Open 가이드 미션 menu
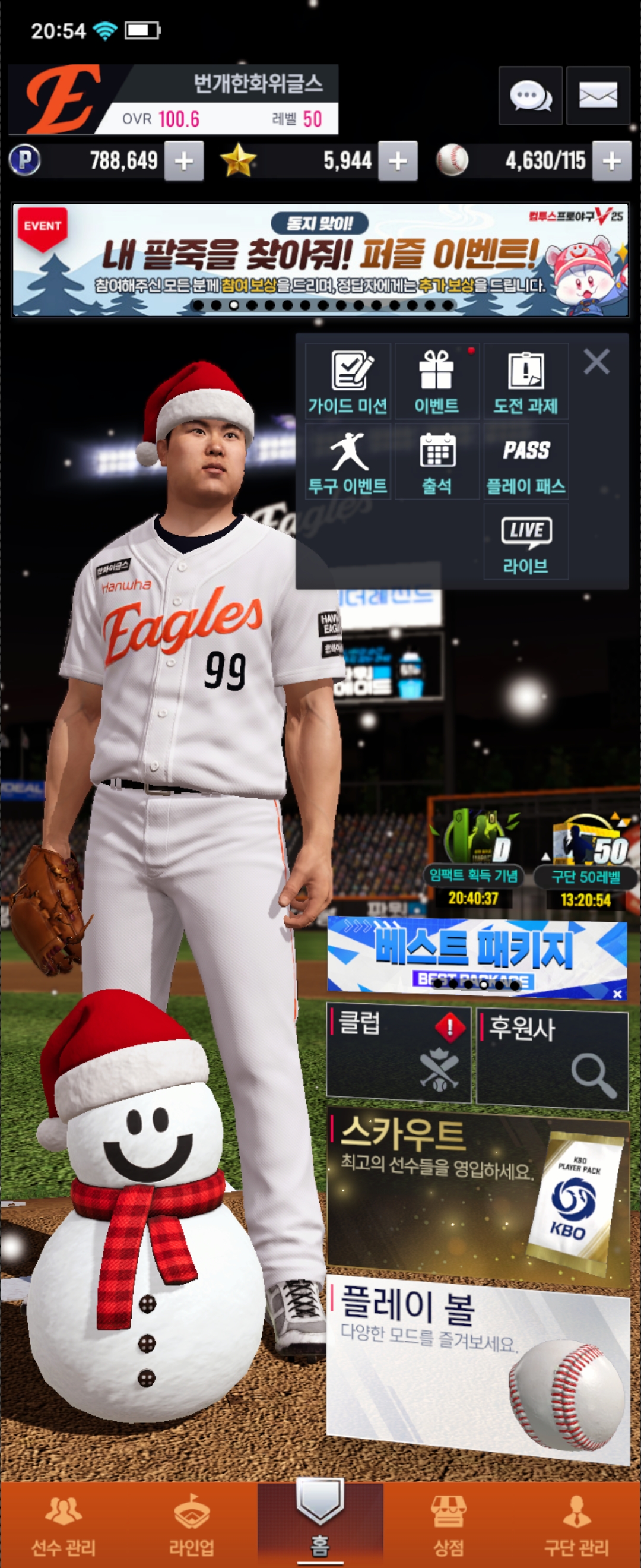The width and height of the screenshot is (641, 1568). pyautogui.click(x=348, y=382)
